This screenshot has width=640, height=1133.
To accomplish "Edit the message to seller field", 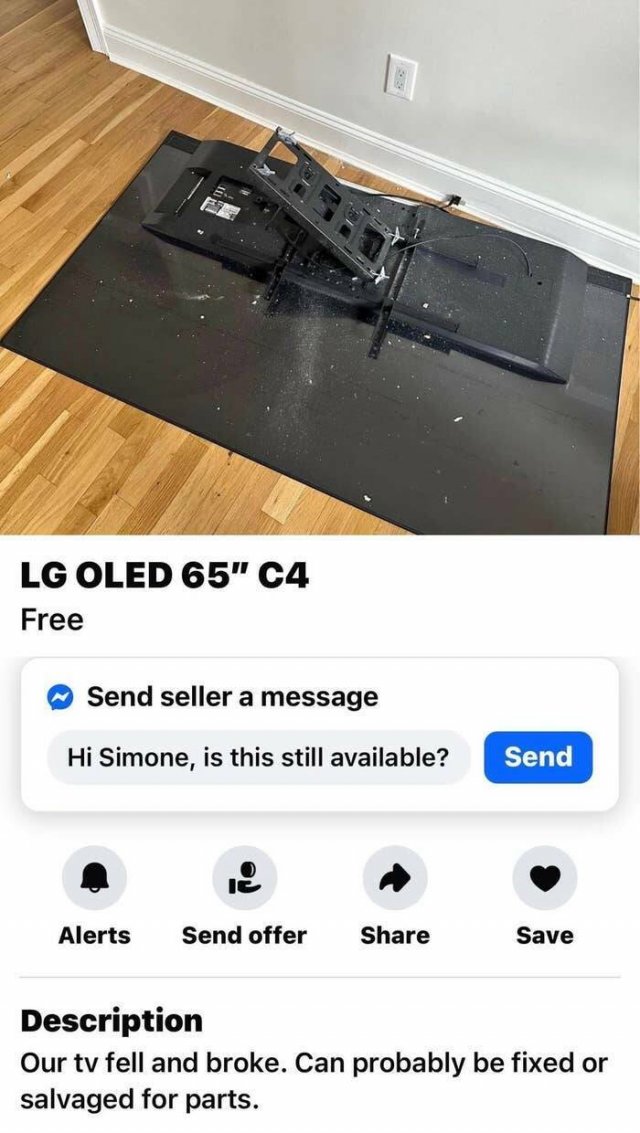I will (x=258, y=757).
